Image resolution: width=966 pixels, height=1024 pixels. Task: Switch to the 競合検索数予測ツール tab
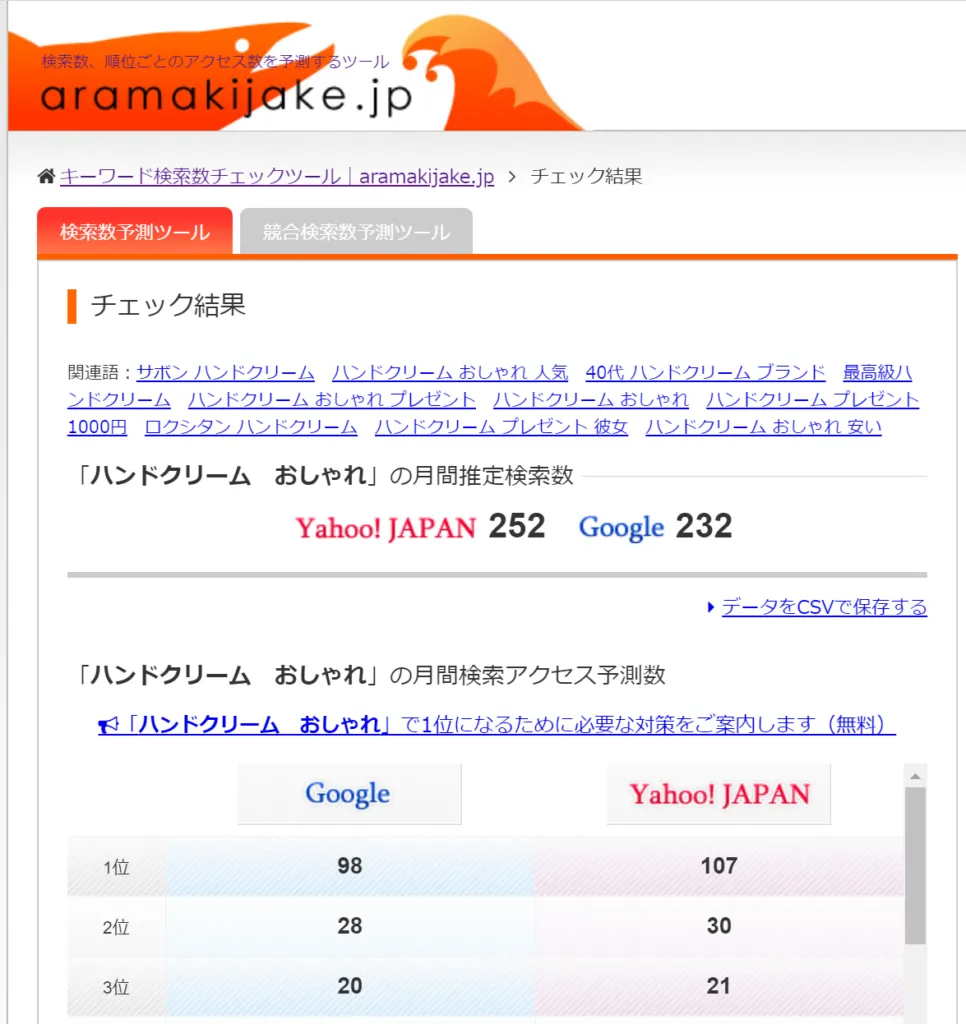(x=356, y=232)
